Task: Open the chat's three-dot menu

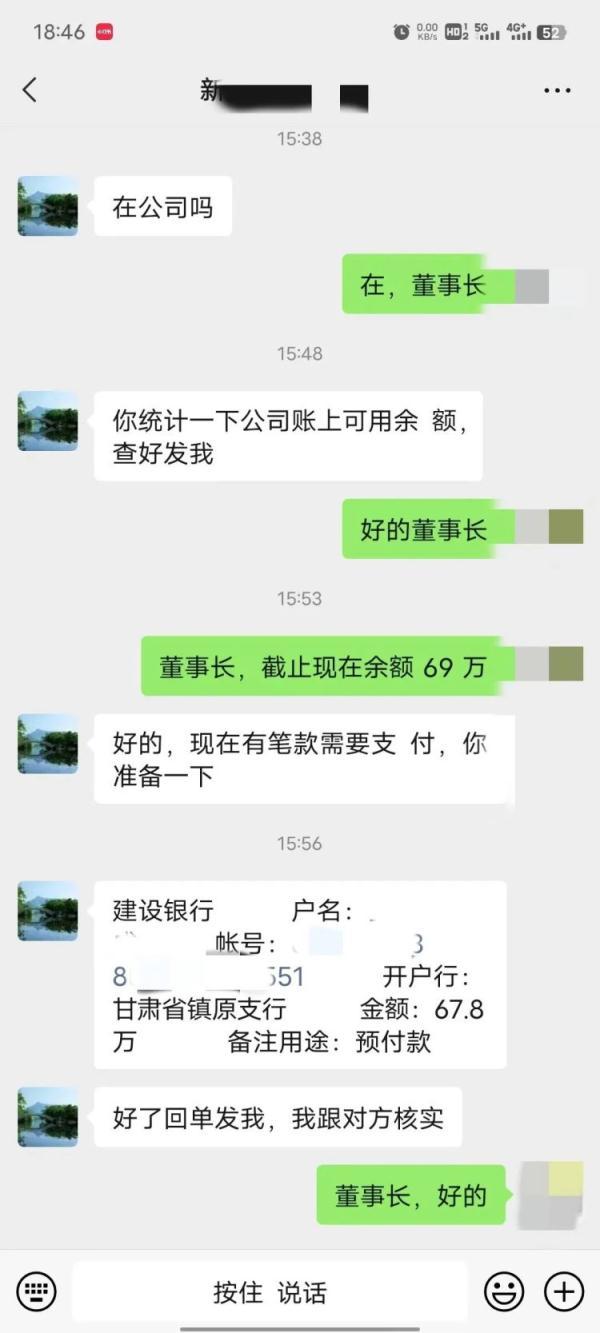Action: tap(557, 91)
